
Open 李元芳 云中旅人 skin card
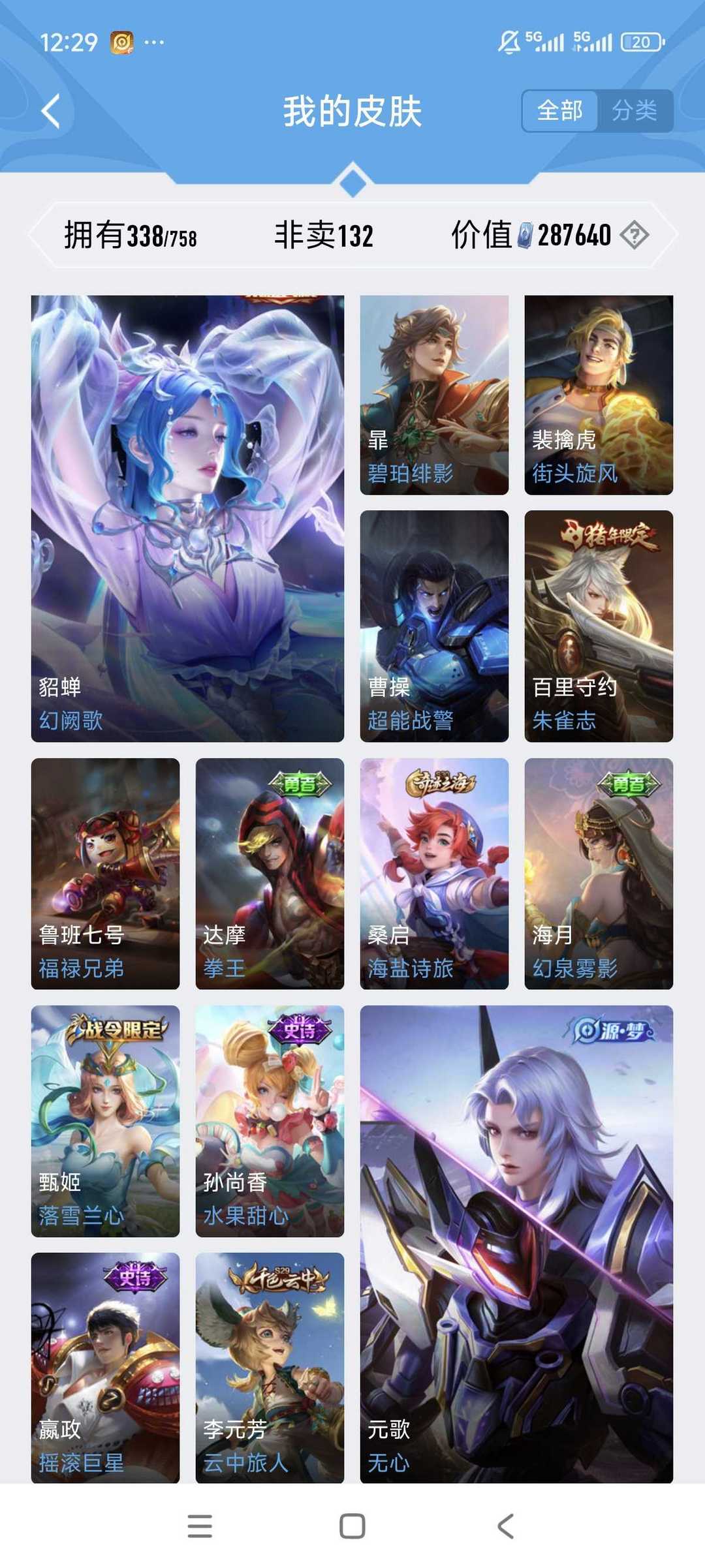point(270,1367)
